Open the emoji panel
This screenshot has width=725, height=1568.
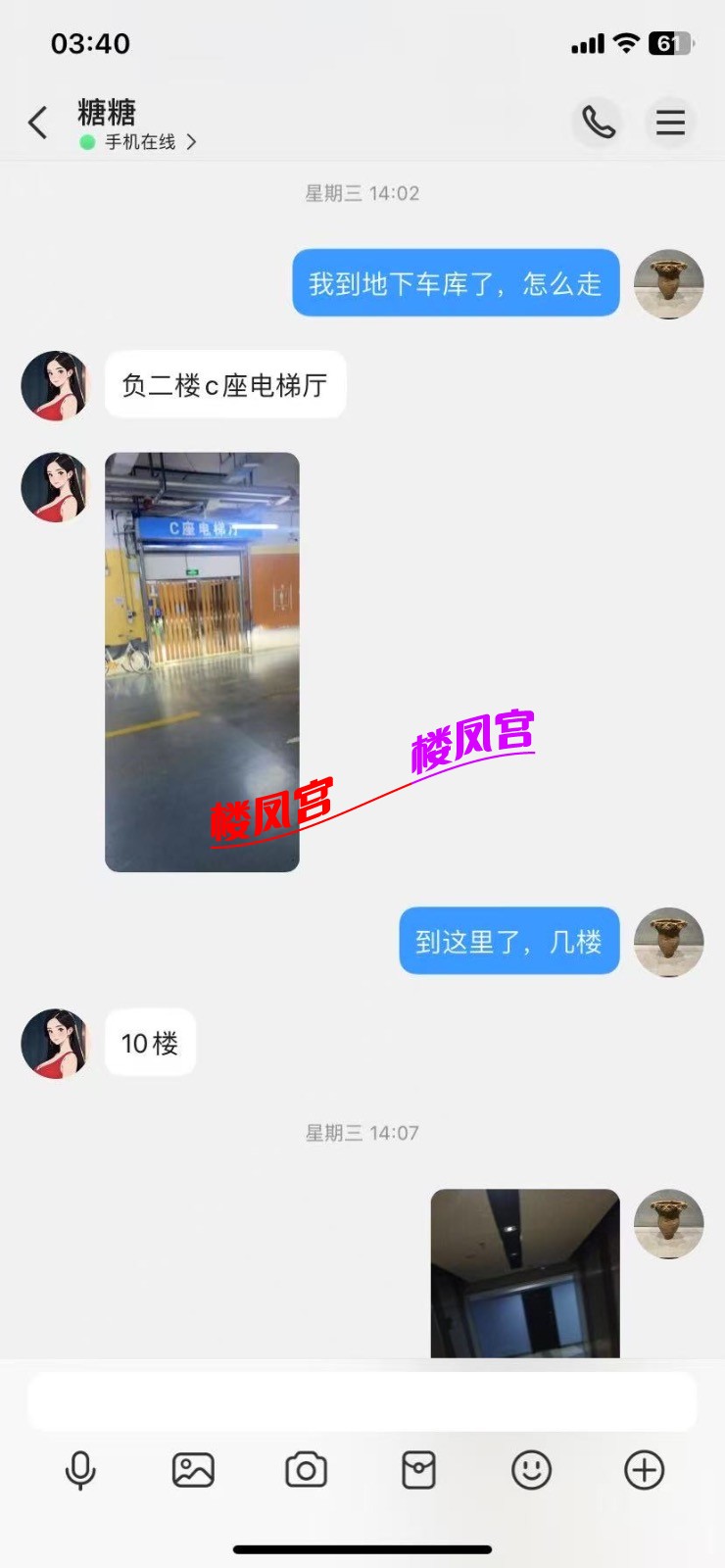click(531, 1470)
